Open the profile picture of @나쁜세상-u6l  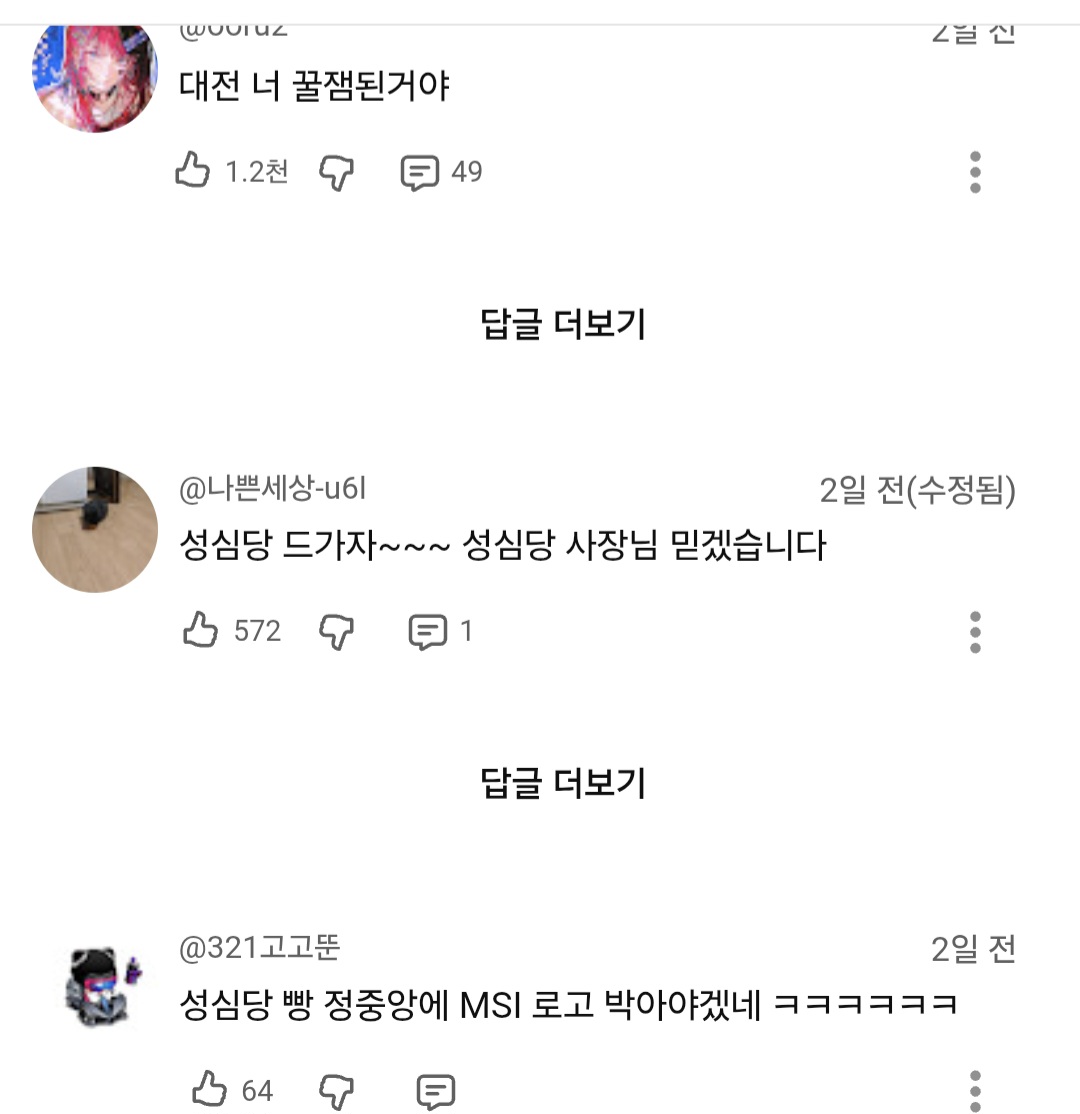(95, 529)
